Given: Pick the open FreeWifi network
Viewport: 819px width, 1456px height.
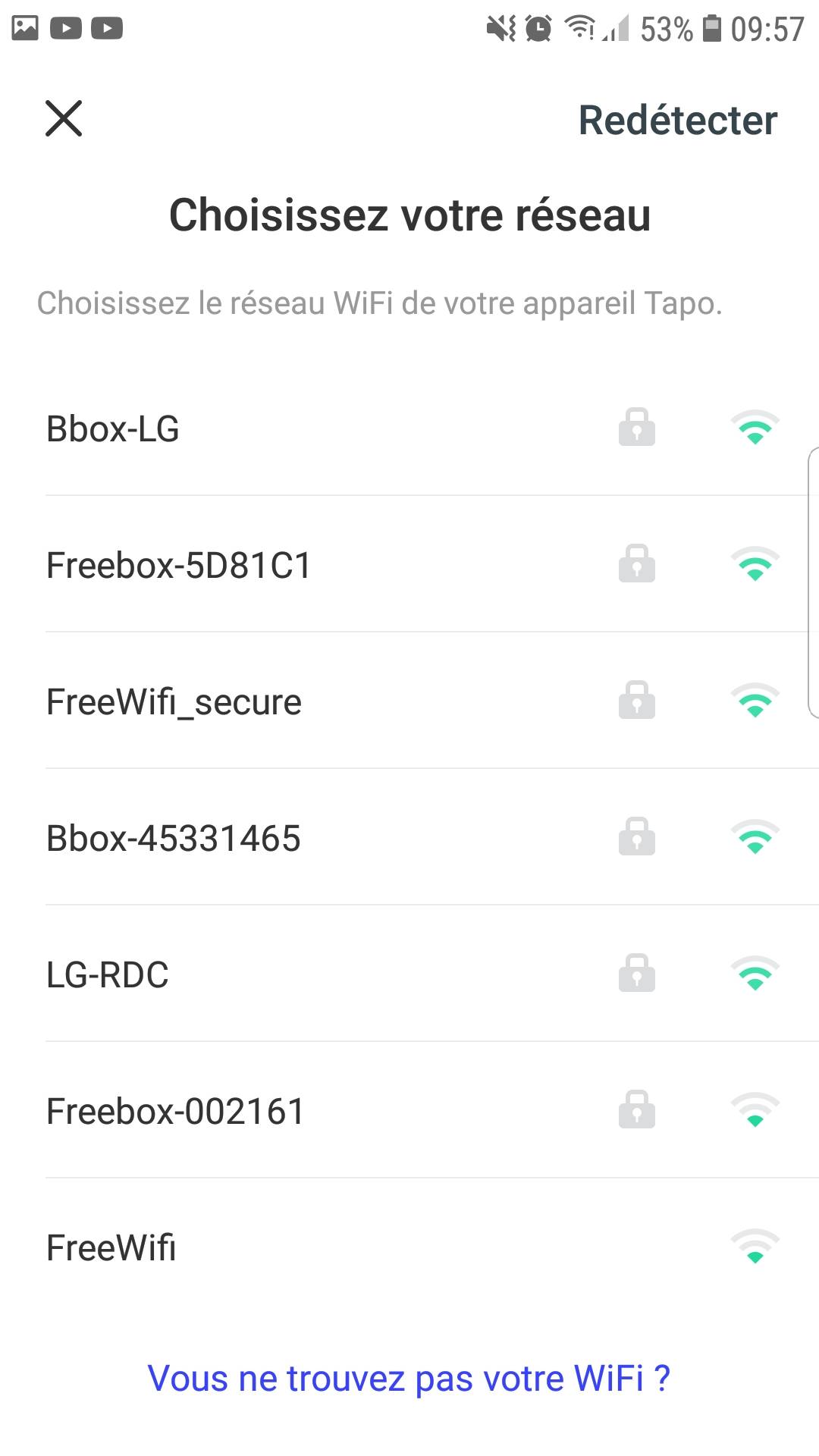Looking at the screenshot, I should 409,1247.
